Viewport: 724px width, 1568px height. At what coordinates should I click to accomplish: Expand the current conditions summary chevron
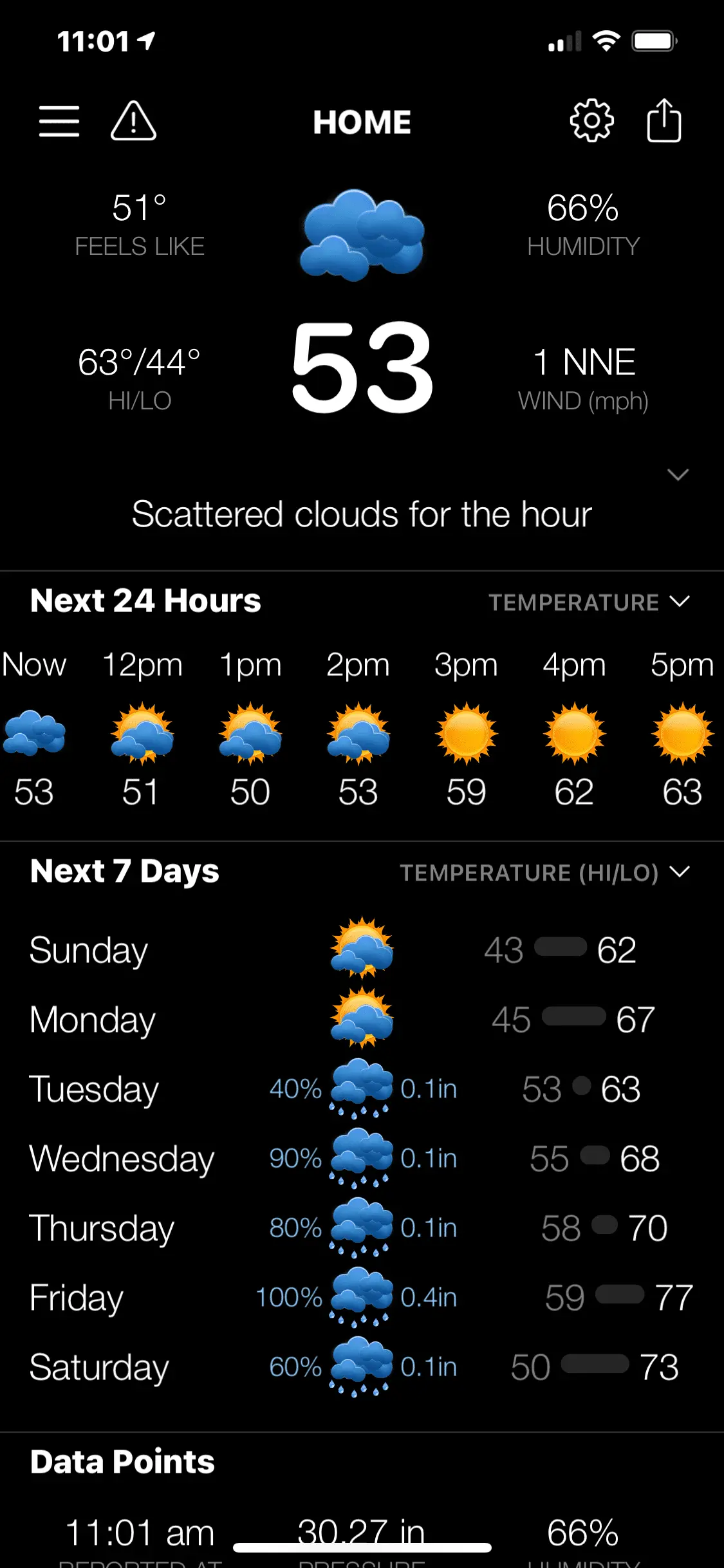tap(678, 475)
